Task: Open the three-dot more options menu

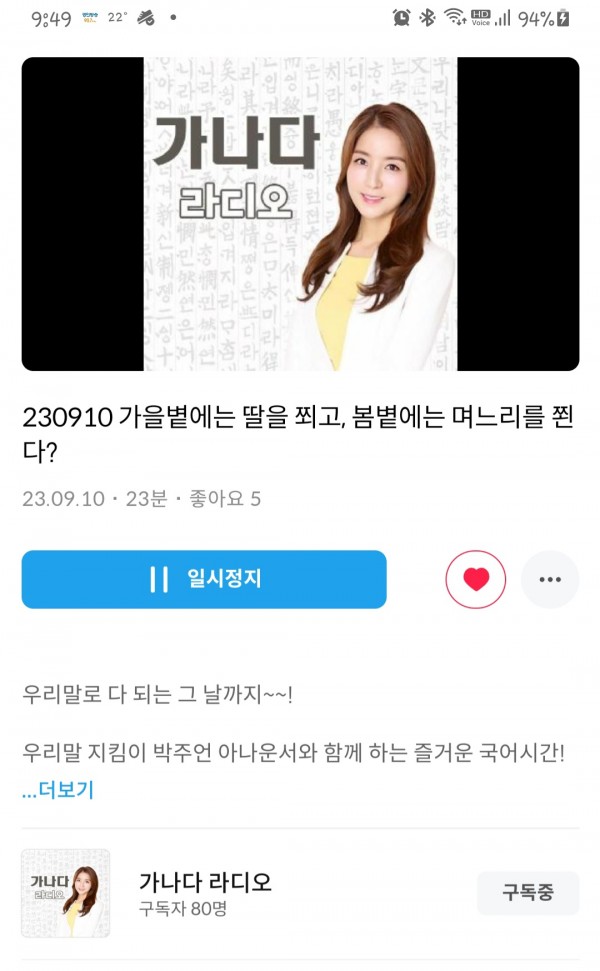Action: [x=550, y=579]
